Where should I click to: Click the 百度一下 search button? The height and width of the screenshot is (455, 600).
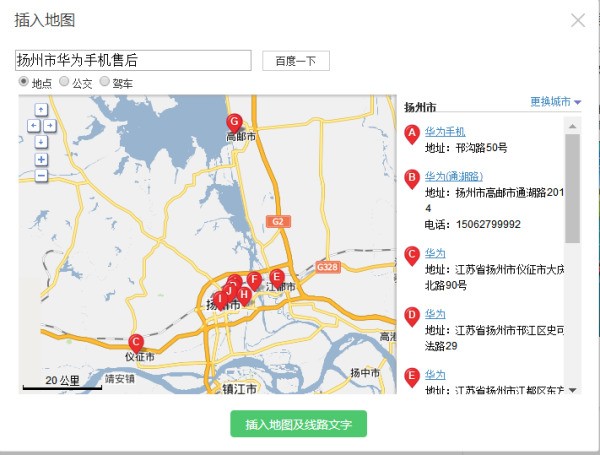(295, 61)
